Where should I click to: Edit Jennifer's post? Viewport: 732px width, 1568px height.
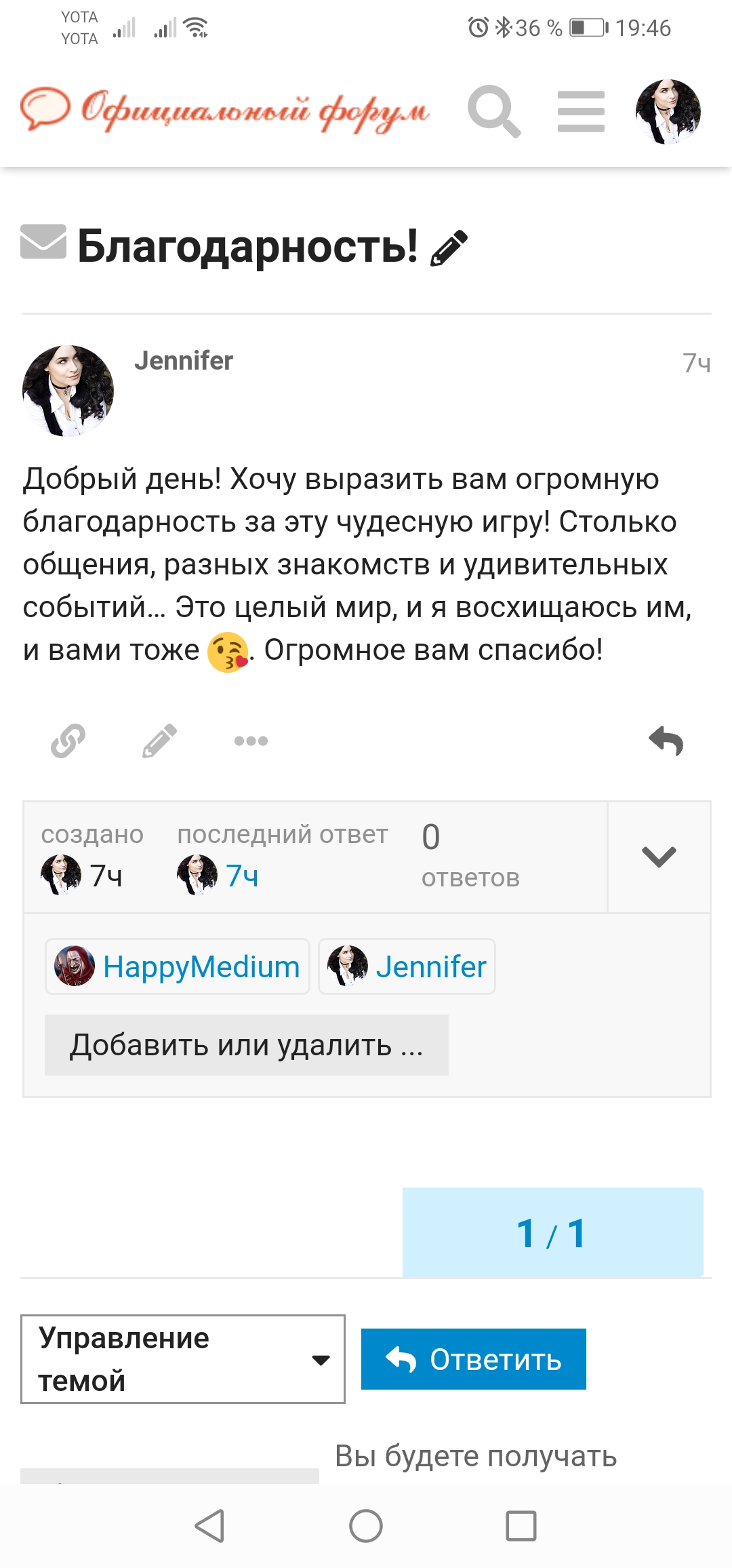tap(160, 741)
